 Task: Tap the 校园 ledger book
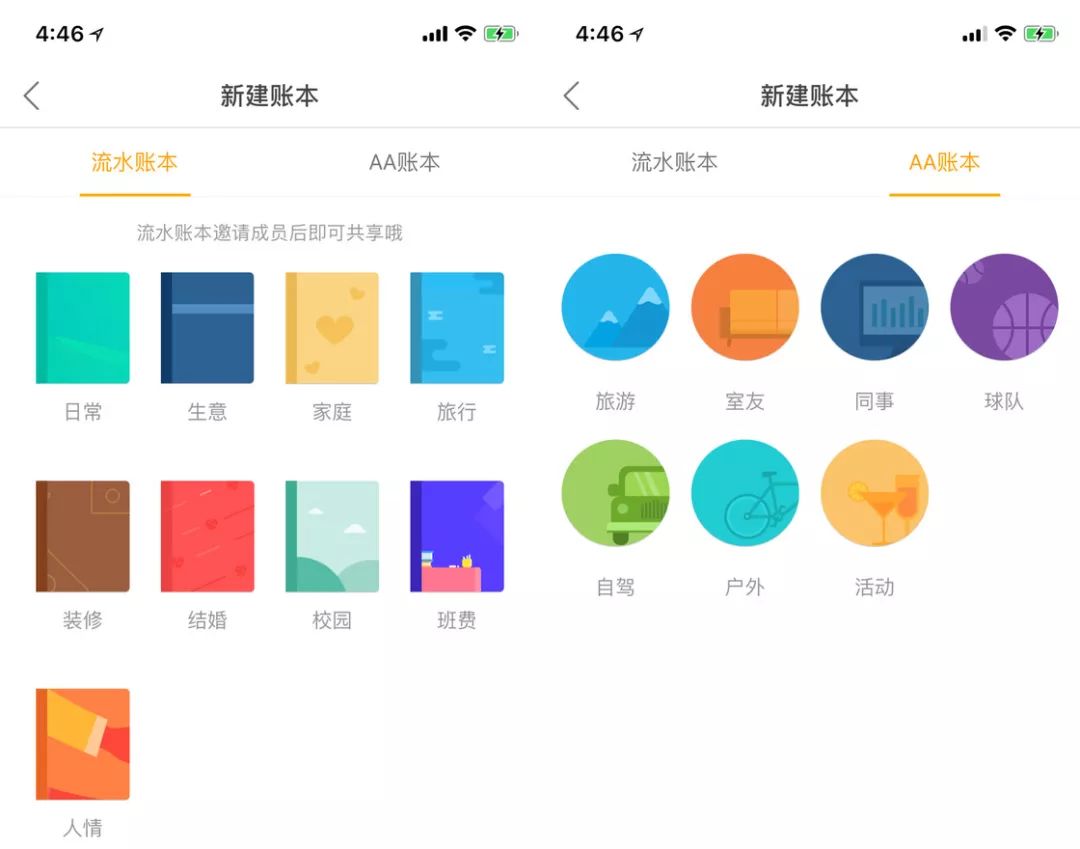click(332, 536)
